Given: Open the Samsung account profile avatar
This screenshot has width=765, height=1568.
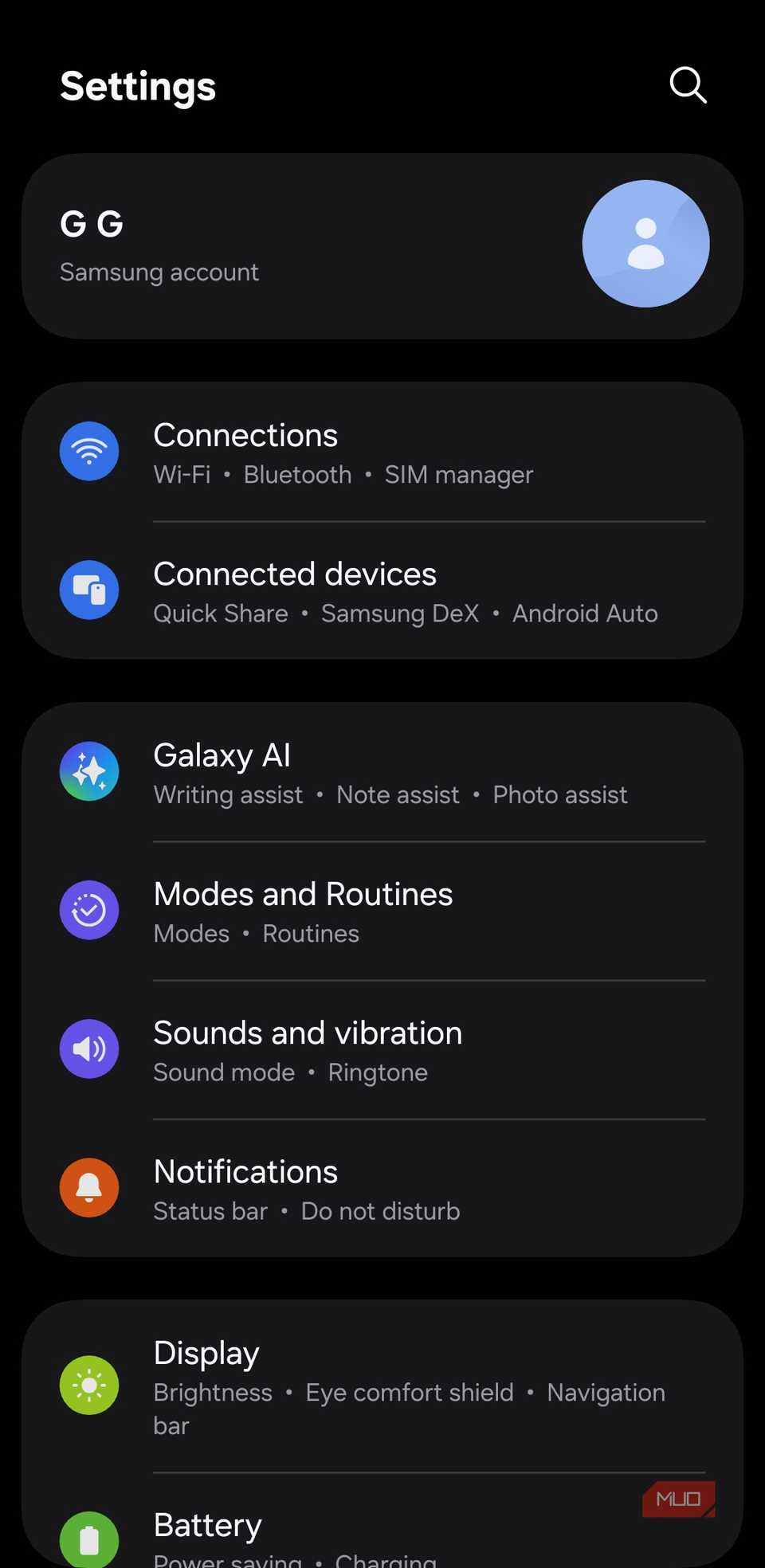Looking at the screenshot, I should tap(646, 244).
